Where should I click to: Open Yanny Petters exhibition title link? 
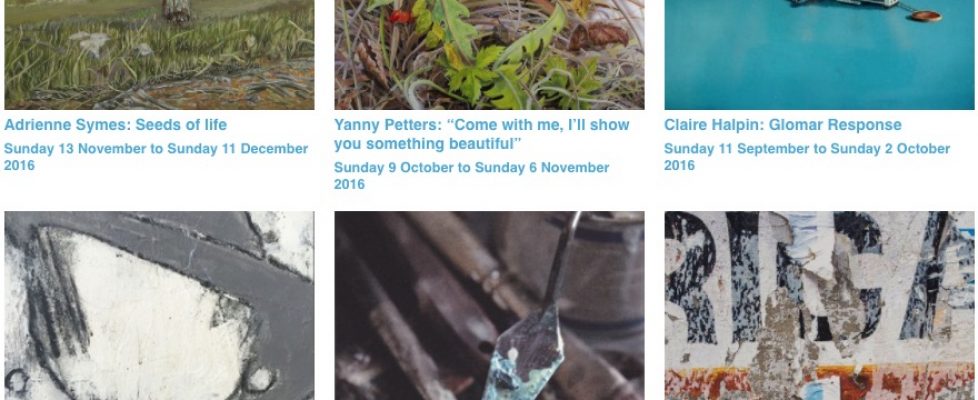point(481,134)
